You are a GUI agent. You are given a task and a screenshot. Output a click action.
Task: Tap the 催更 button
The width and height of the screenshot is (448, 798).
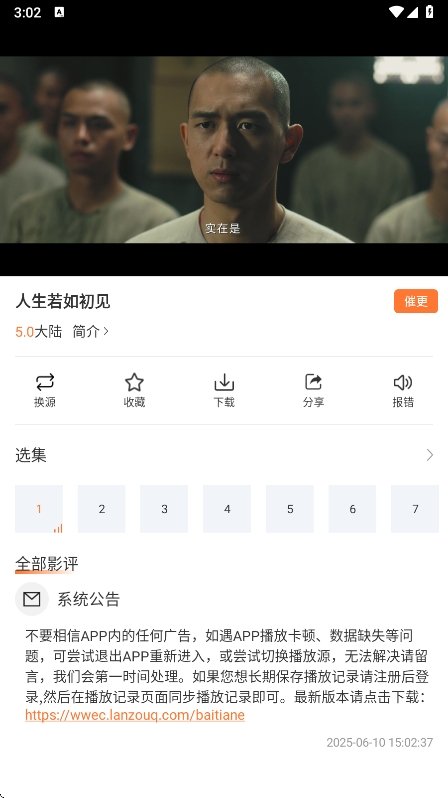pos(415,301)
